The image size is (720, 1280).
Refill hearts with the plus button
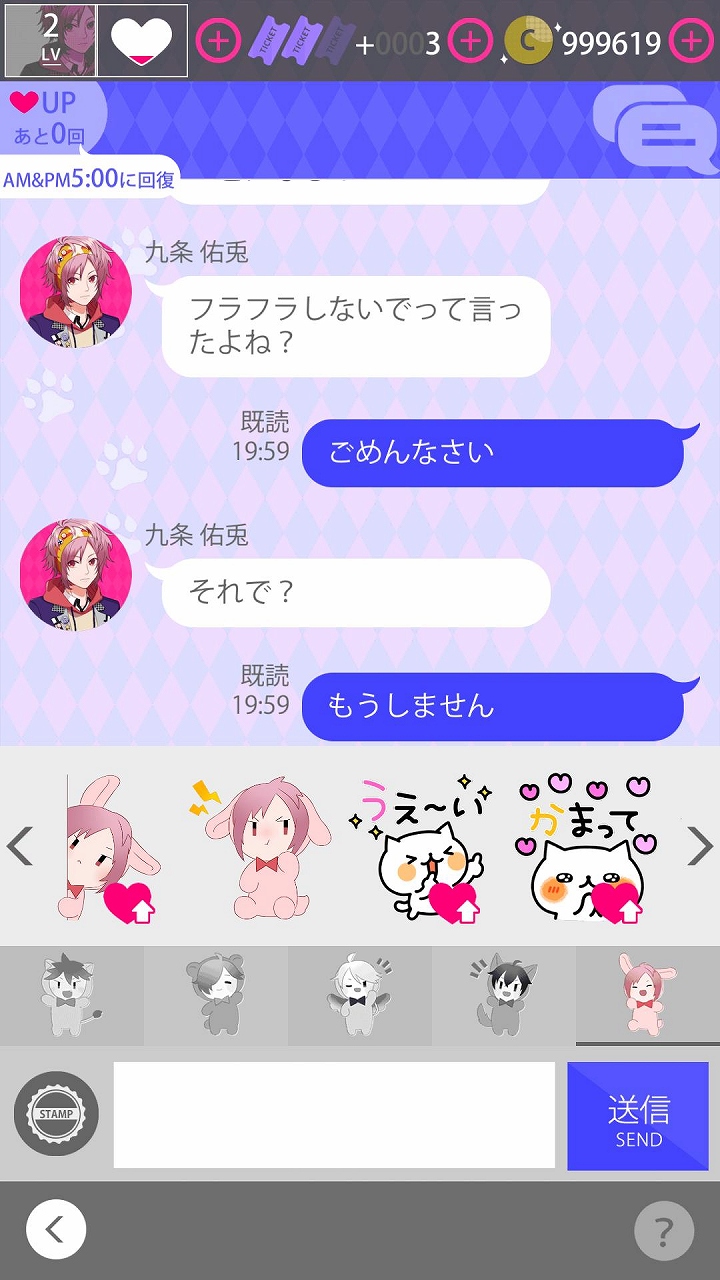[x=217, y=41]
